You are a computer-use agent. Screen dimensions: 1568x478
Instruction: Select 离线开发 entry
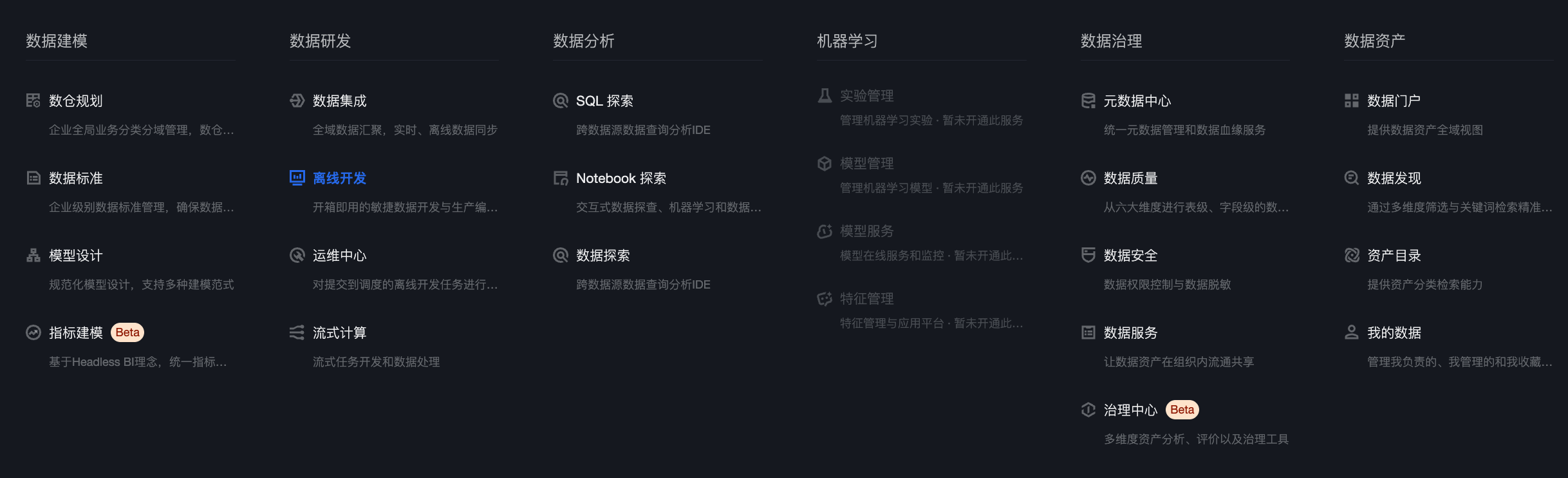pyautogui.click(x=339, y=178)
